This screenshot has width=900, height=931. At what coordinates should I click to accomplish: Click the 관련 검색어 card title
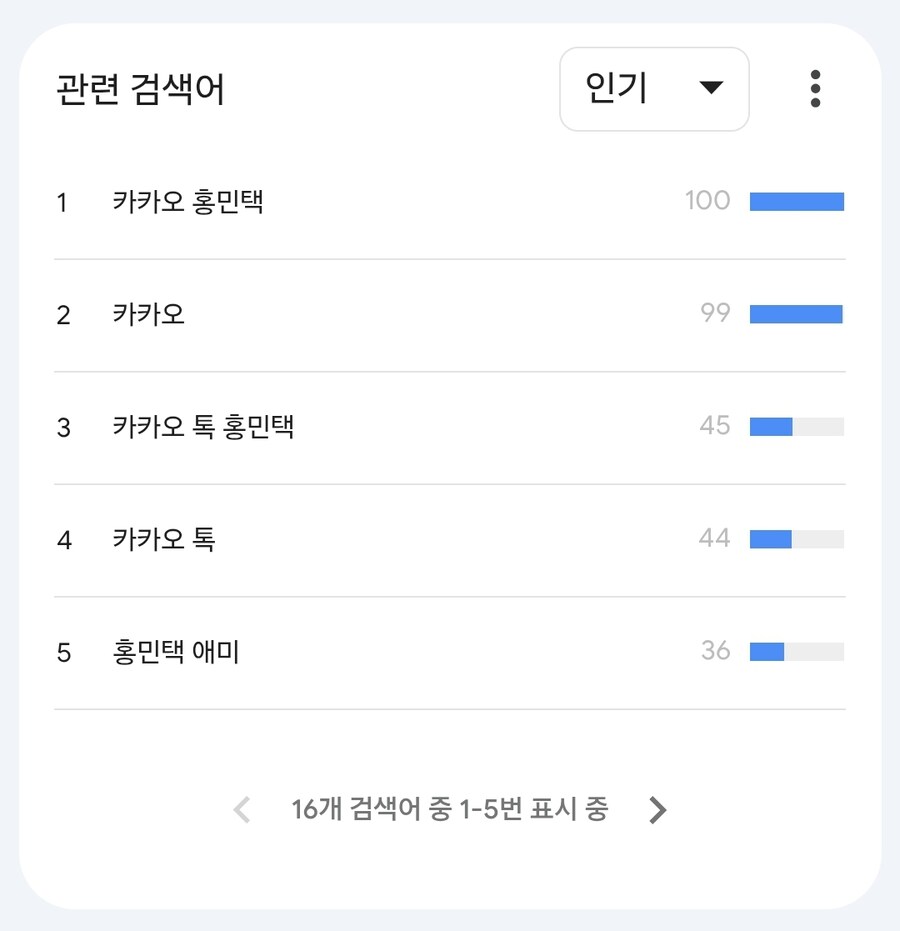(x=138, y=89)
